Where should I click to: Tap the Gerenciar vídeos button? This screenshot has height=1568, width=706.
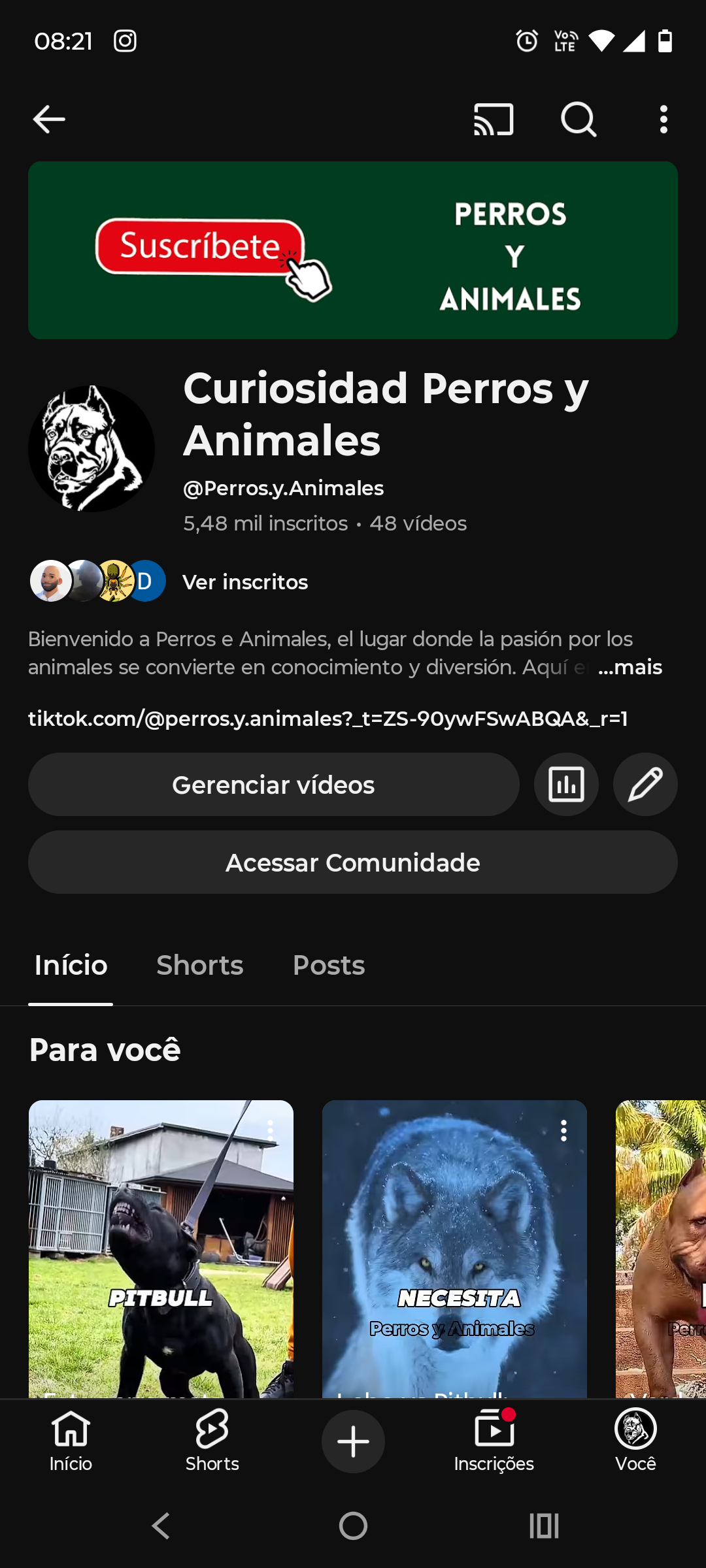[x=273, y=785]
